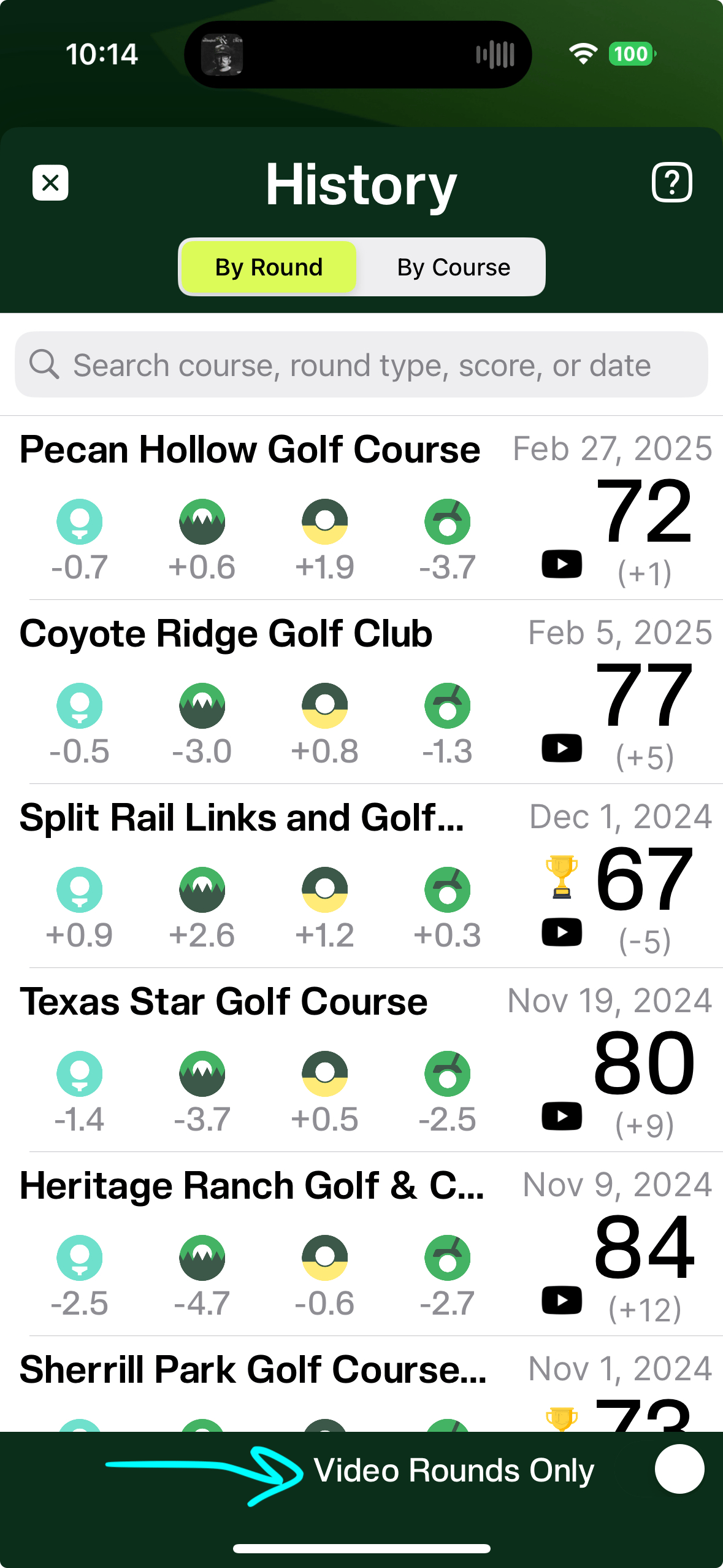Open the Heritage Ranch Golf round
The height and width of the screenshot is (1568, 723).
click(251, 1186)
